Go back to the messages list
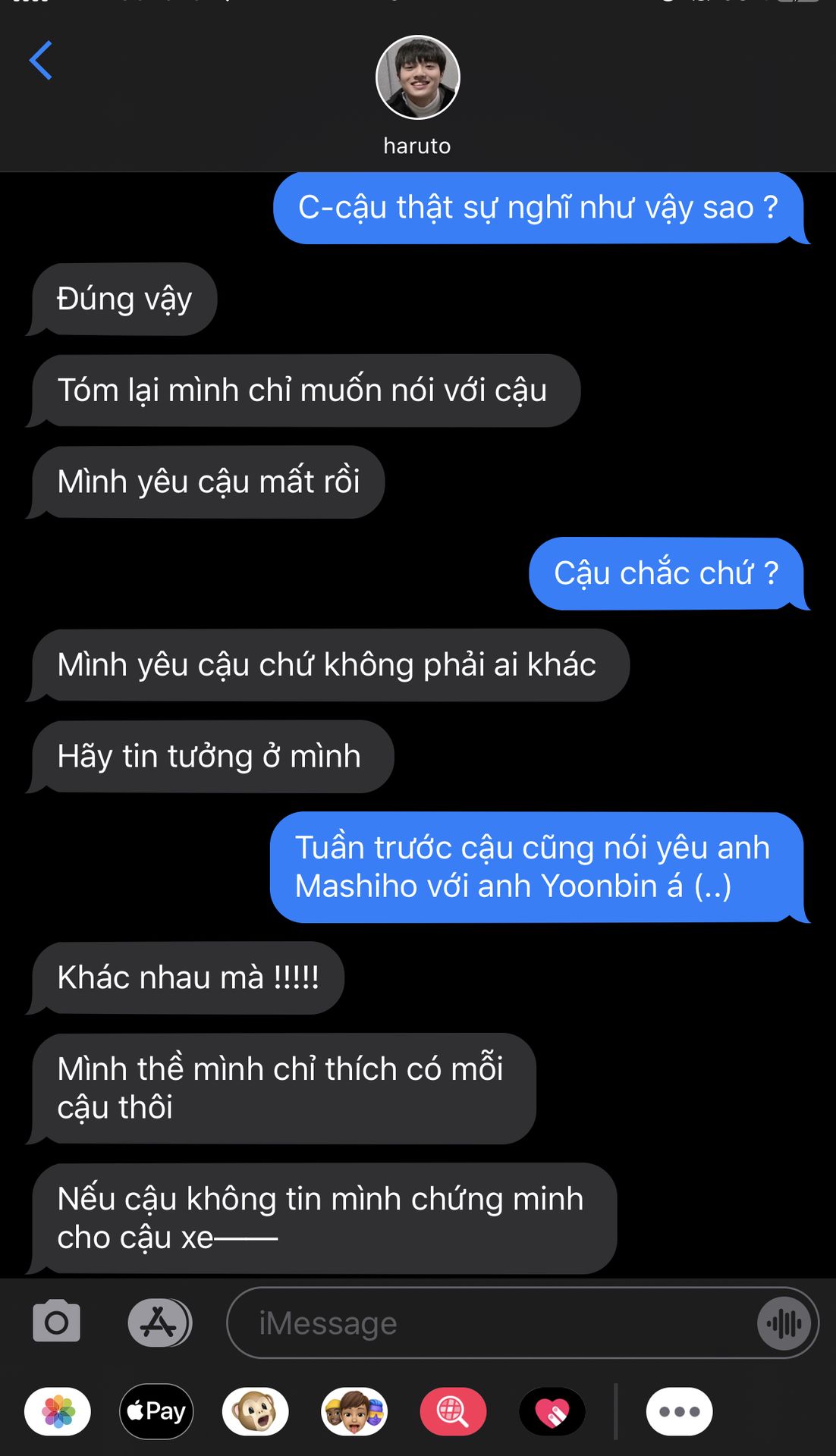The height and width of the screenshot is (1456, 836). tap(41, 61)
